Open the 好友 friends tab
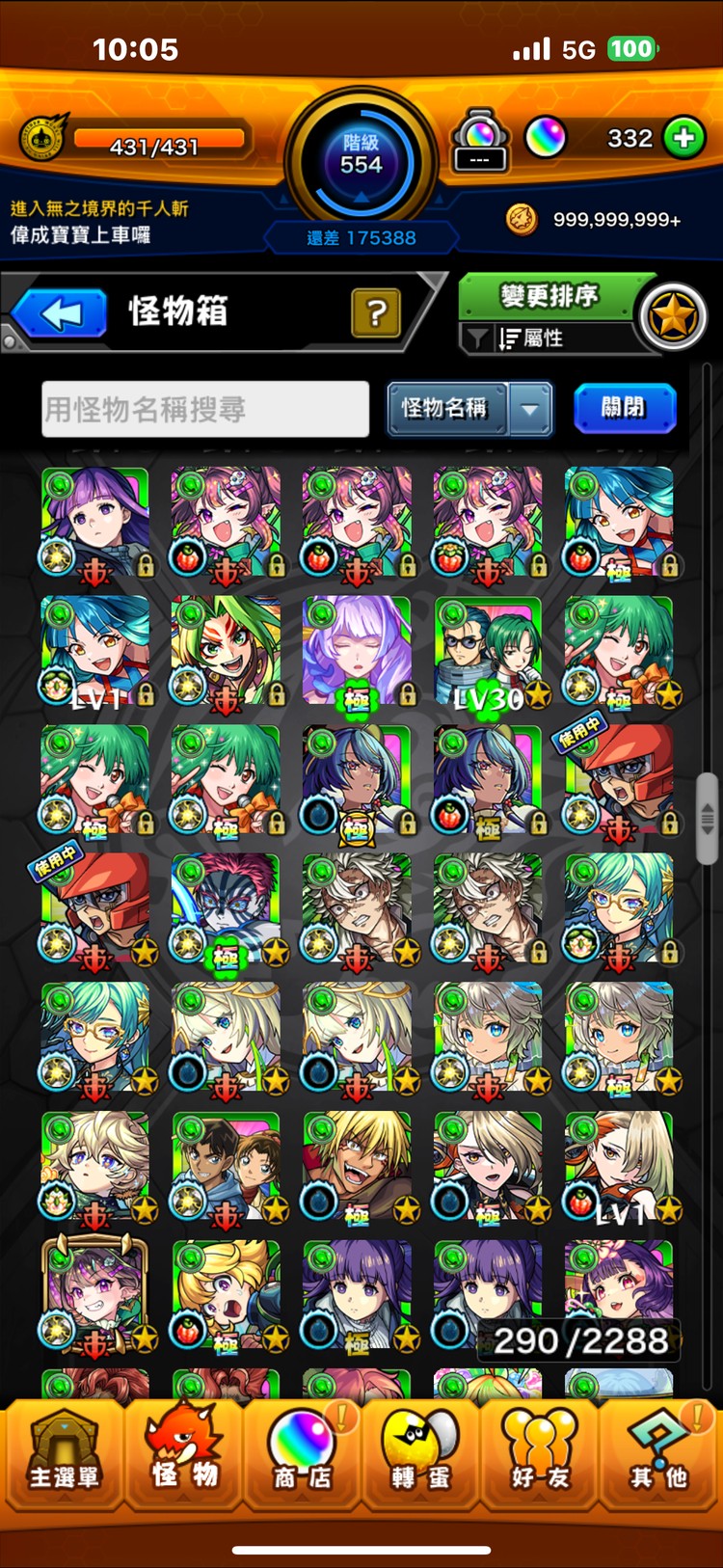Screen dimensions: 723x1568 point(540,1456)
